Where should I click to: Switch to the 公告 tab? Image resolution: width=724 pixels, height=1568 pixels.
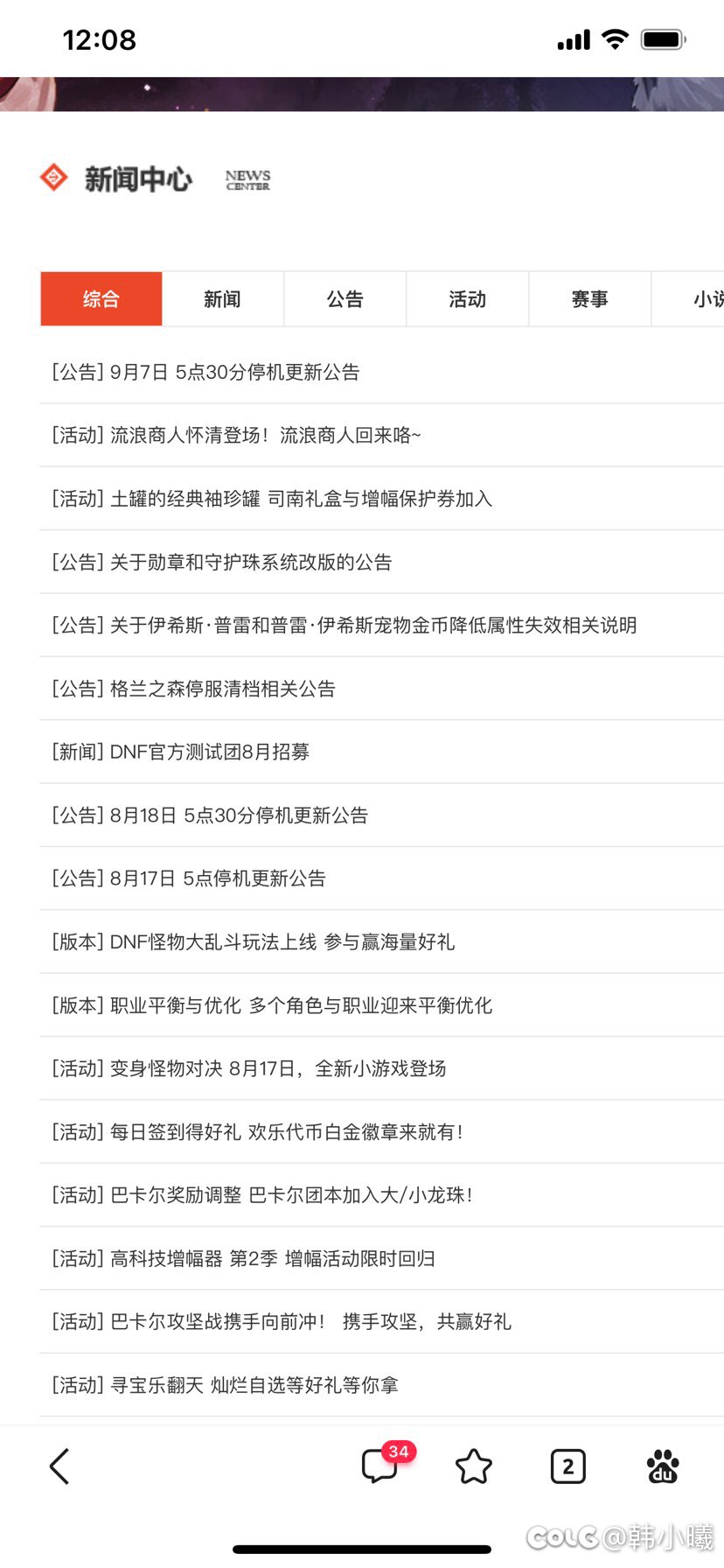[345, 299]
